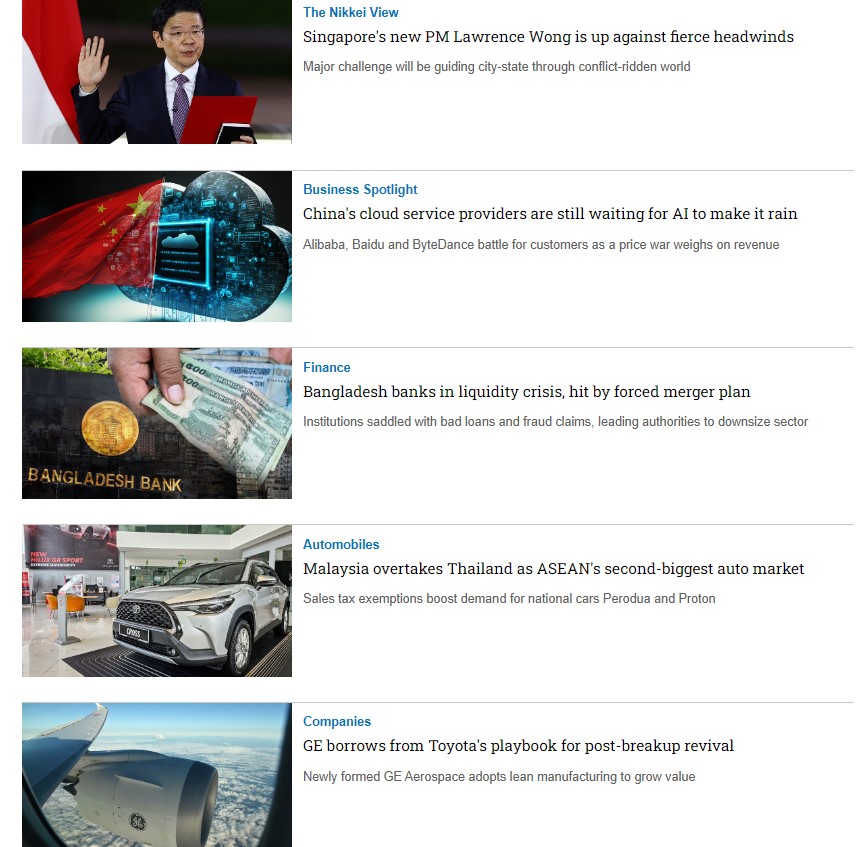Tap the Lawrence Wong photo thumbnail

(157, 72)
